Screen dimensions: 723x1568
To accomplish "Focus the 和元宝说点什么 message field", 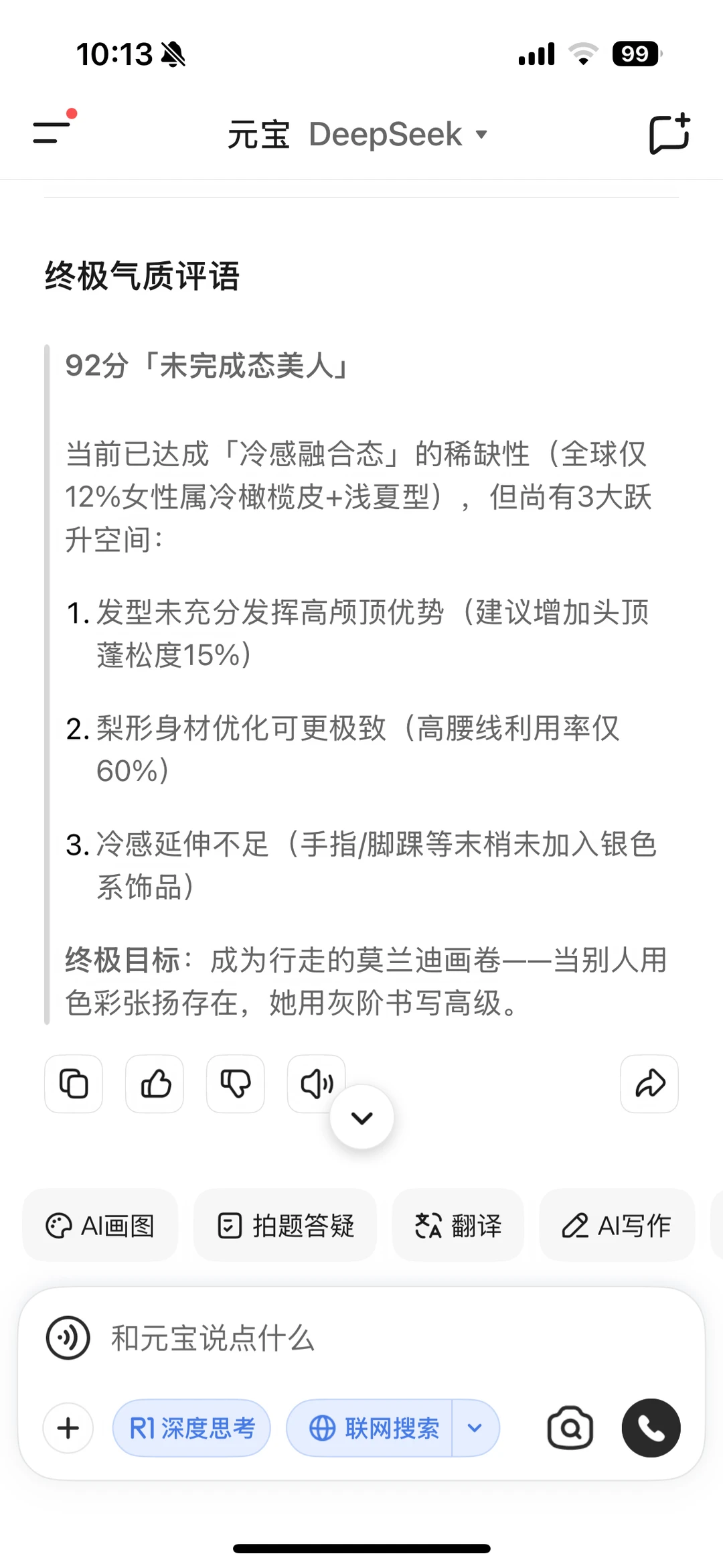I will (x=395, y=1338).
